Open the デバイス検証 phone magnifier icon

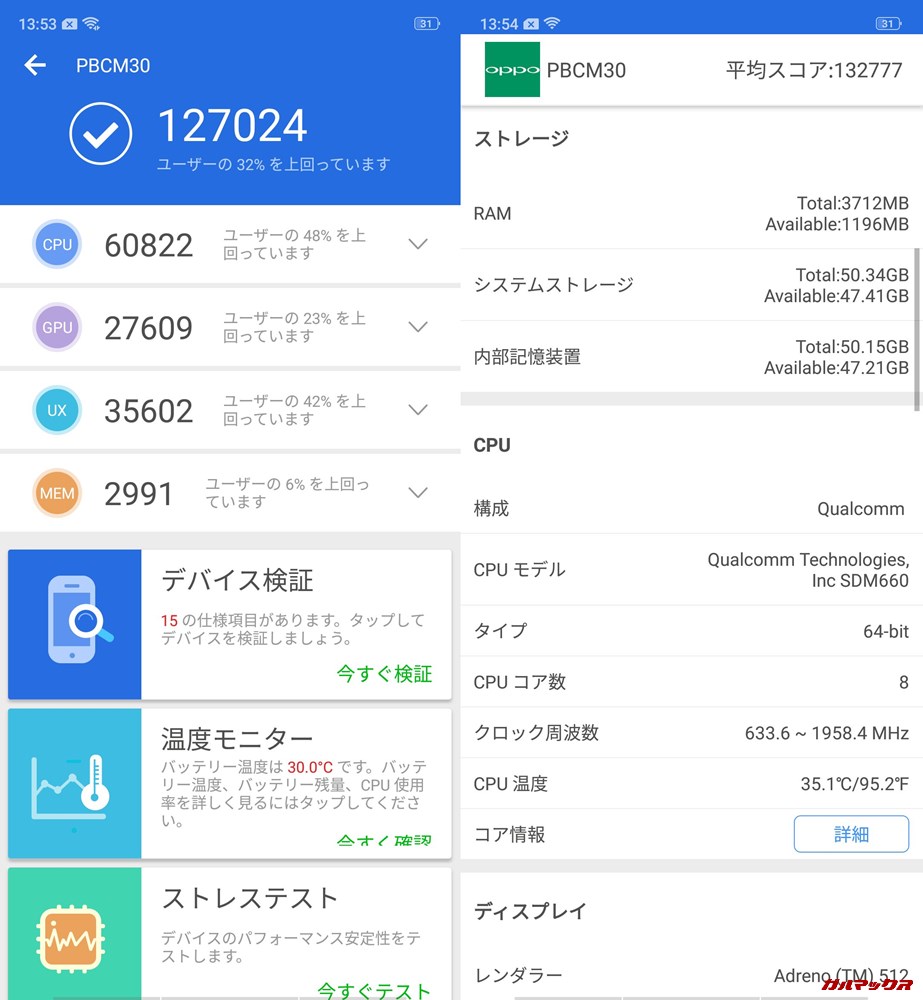74,623
